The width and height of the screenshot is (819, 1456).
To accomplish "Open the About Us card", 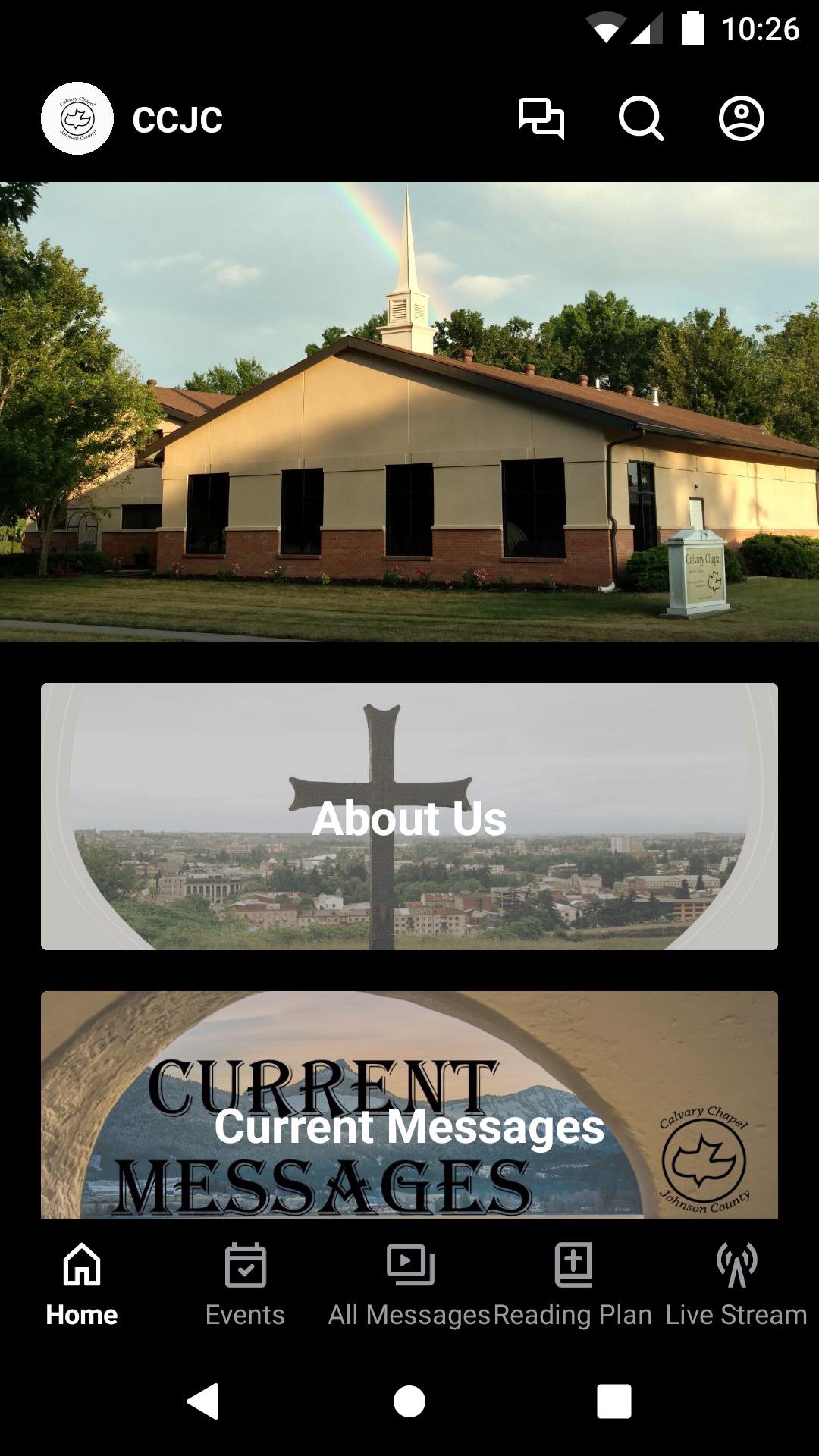I will click(x=409, y=817).
